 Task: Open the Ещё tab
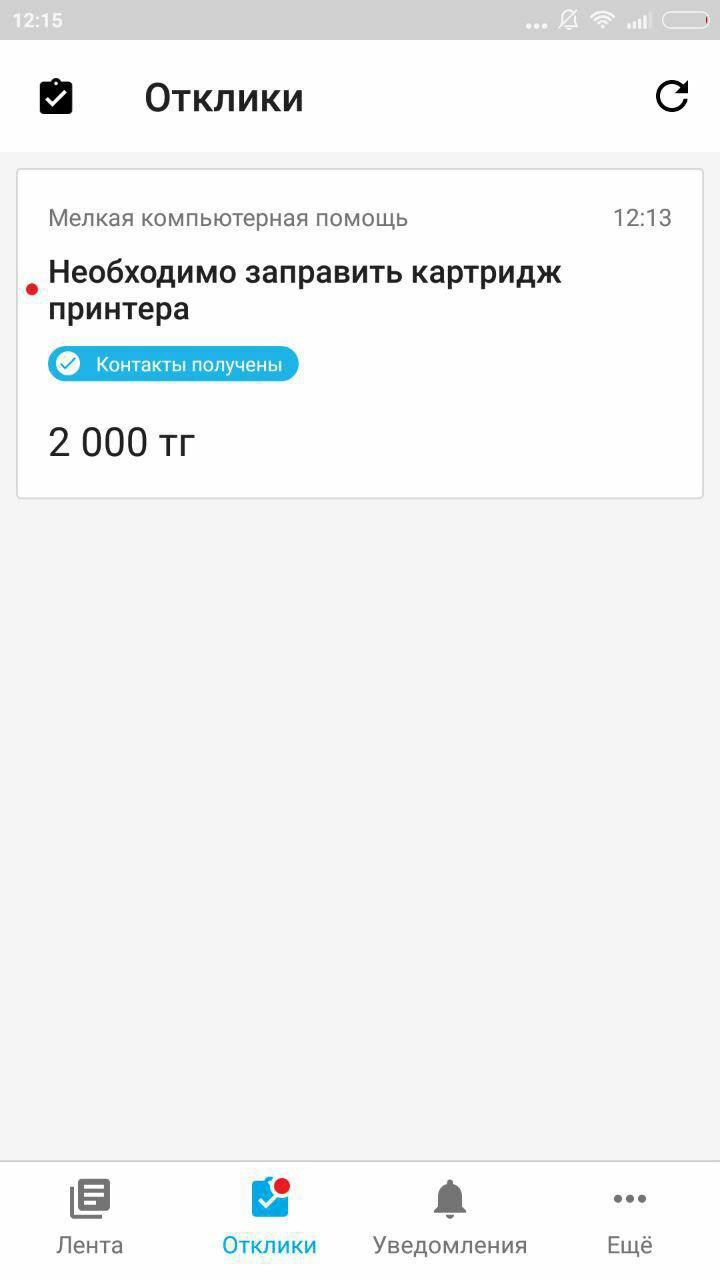pyautogui.click(x=629, y=1217)
